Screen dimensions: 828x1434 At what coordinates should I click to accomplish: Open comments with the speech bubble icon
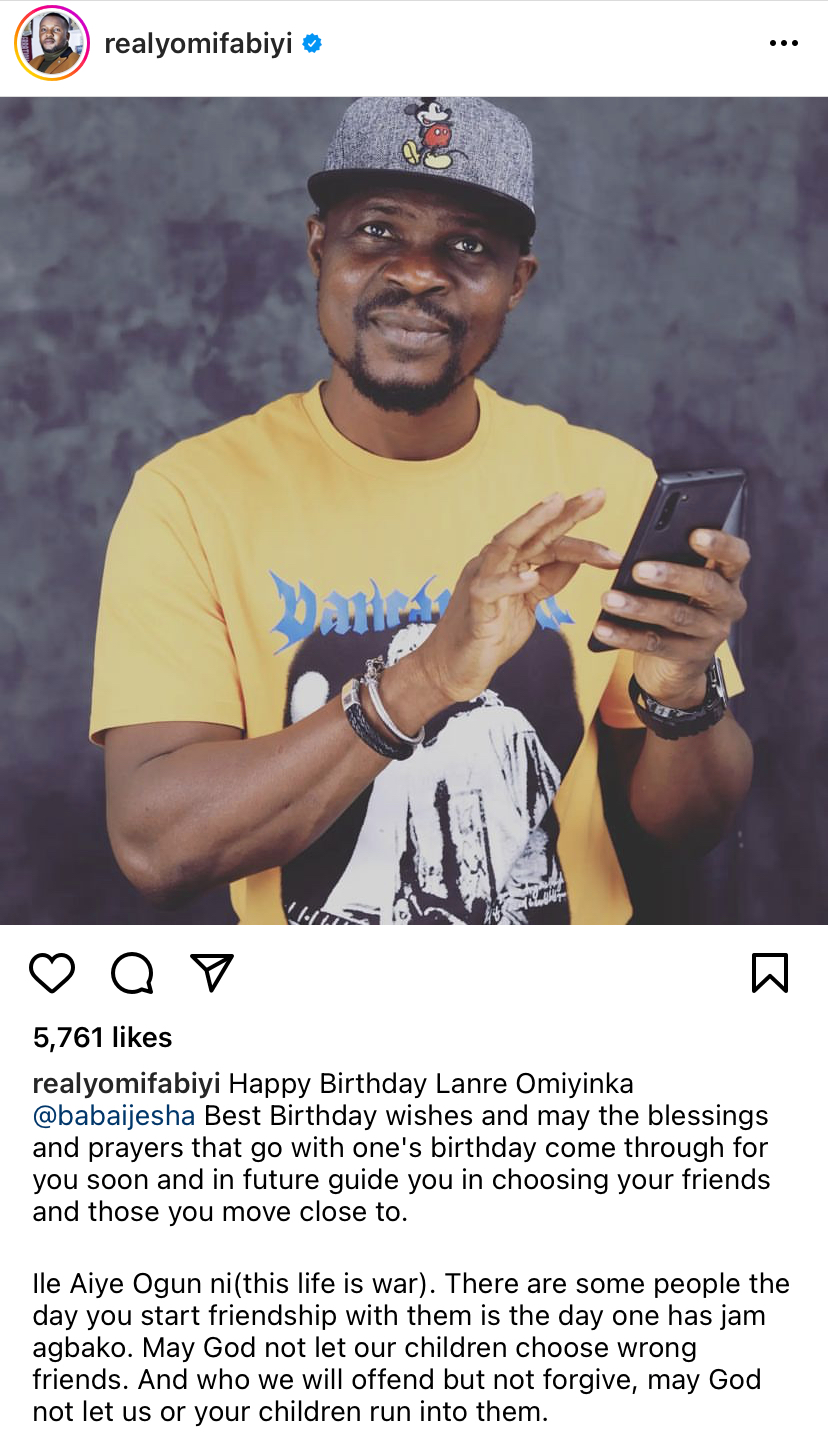(132, 972)
